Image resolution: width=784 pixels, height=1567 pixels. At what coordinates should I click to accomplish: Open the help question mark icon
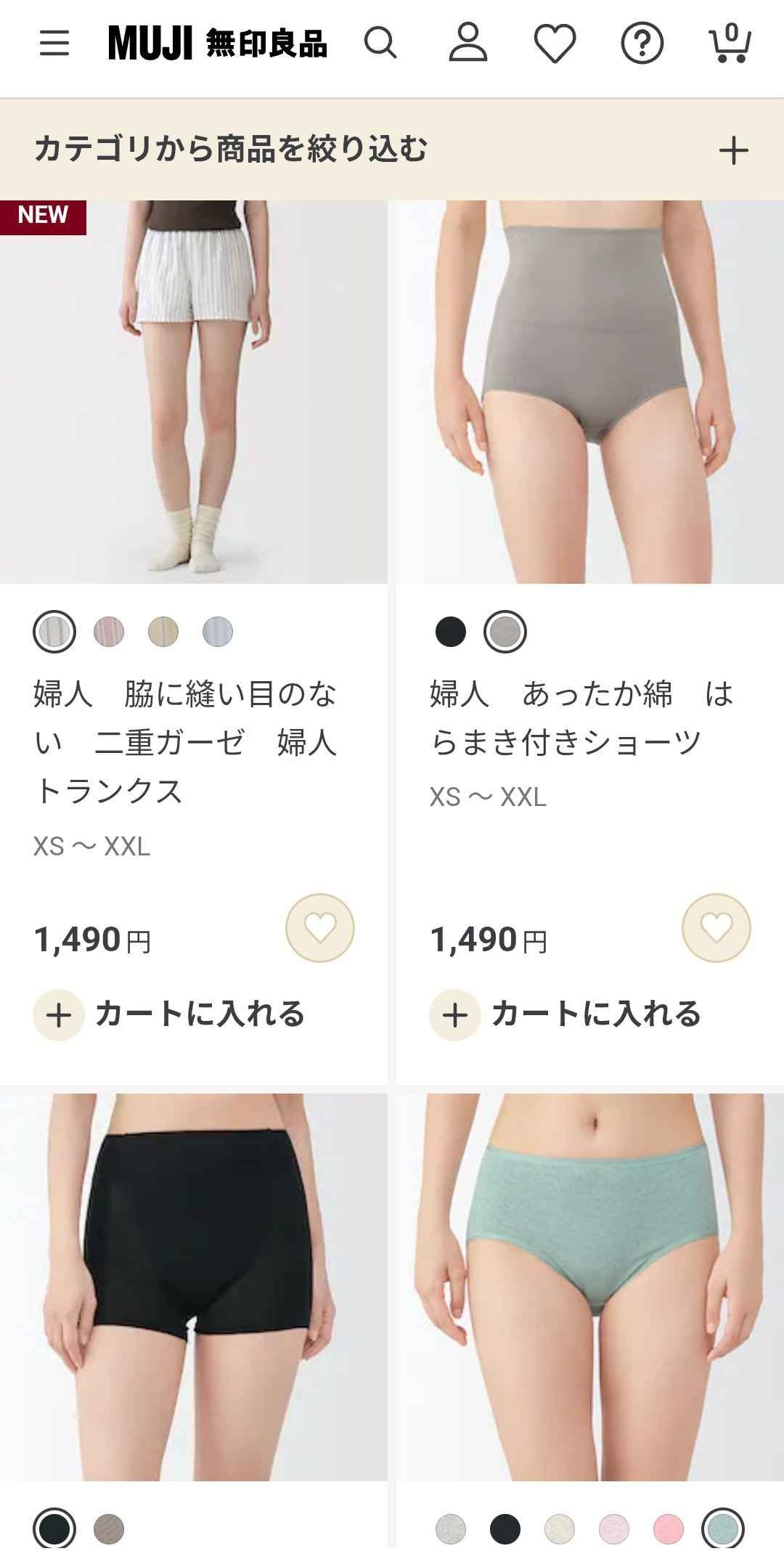coord(642,44)
